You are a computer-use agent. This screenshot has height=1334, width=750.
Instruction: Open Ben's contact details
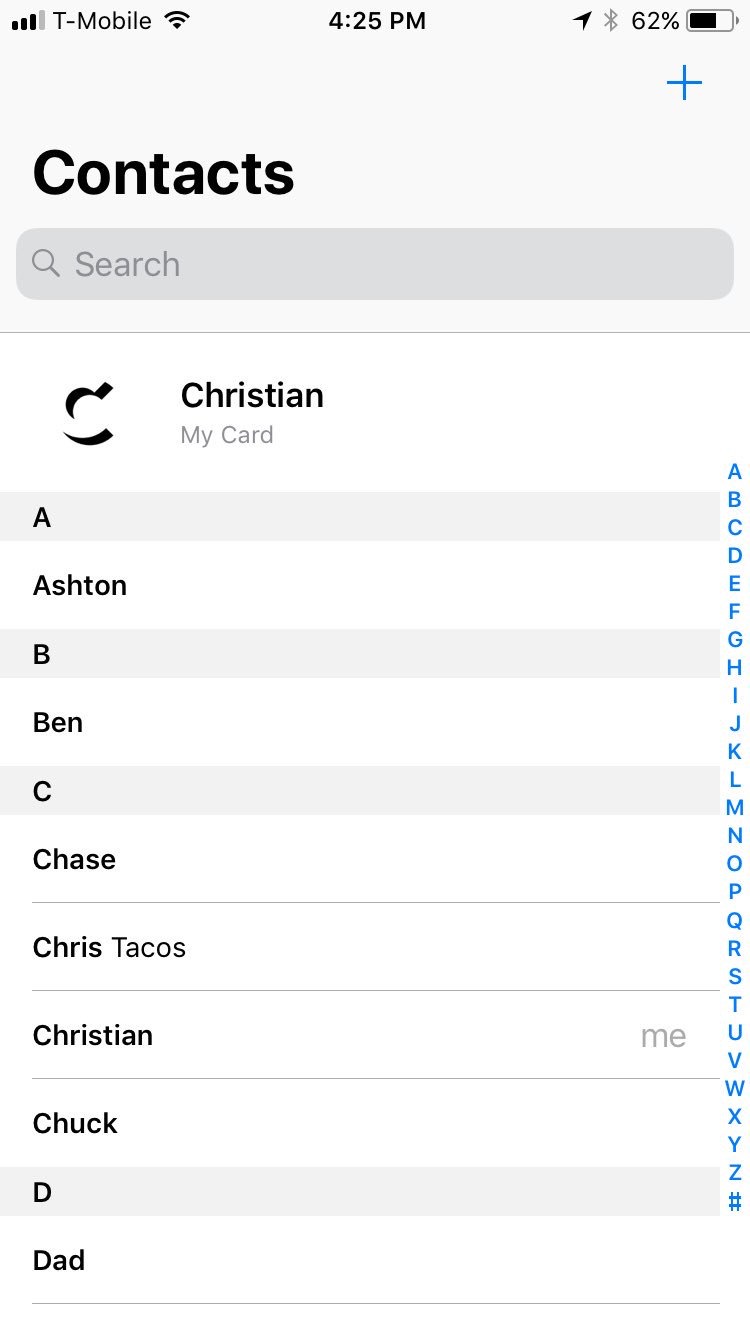360,722
